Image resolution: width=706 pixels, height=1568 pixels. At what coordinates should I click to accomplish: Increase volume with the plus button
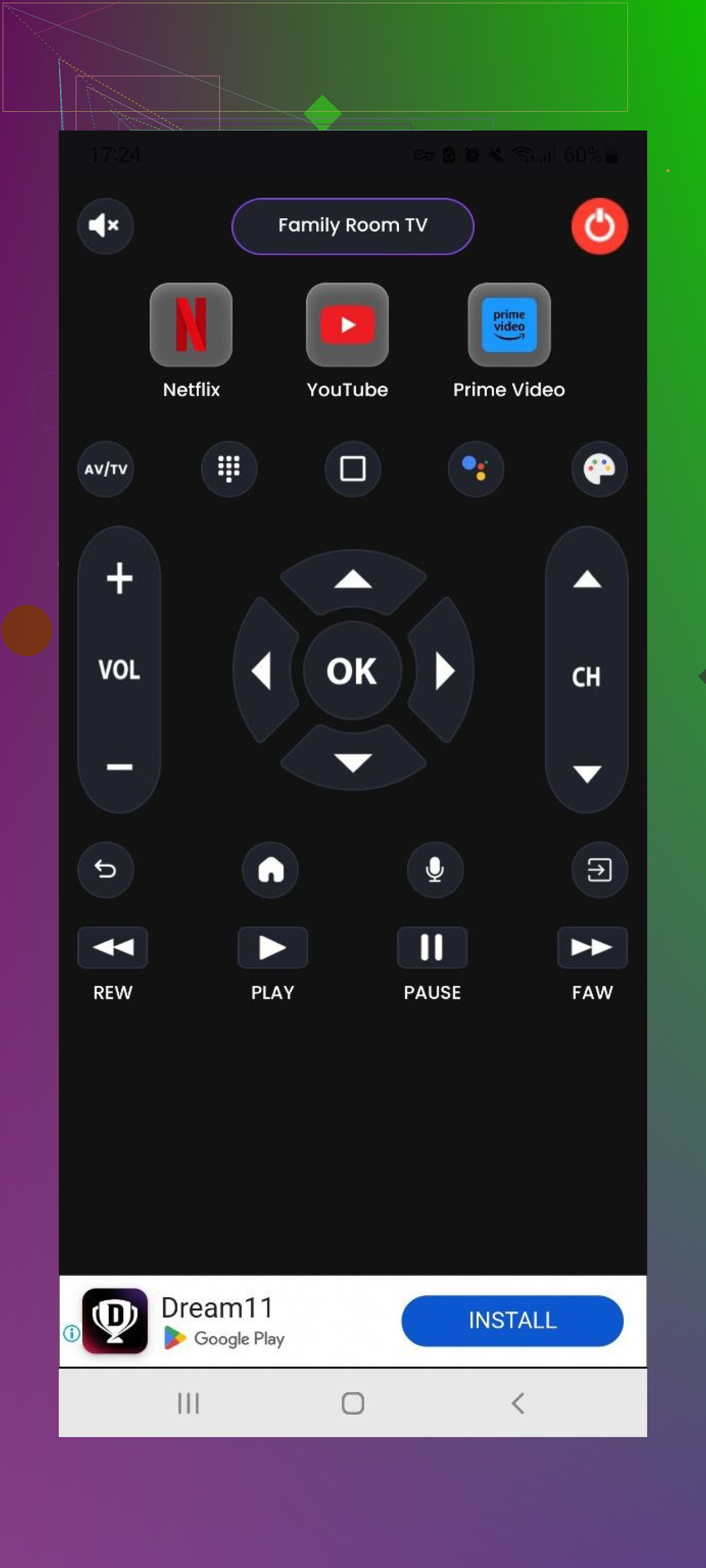[x=120, y=577]
